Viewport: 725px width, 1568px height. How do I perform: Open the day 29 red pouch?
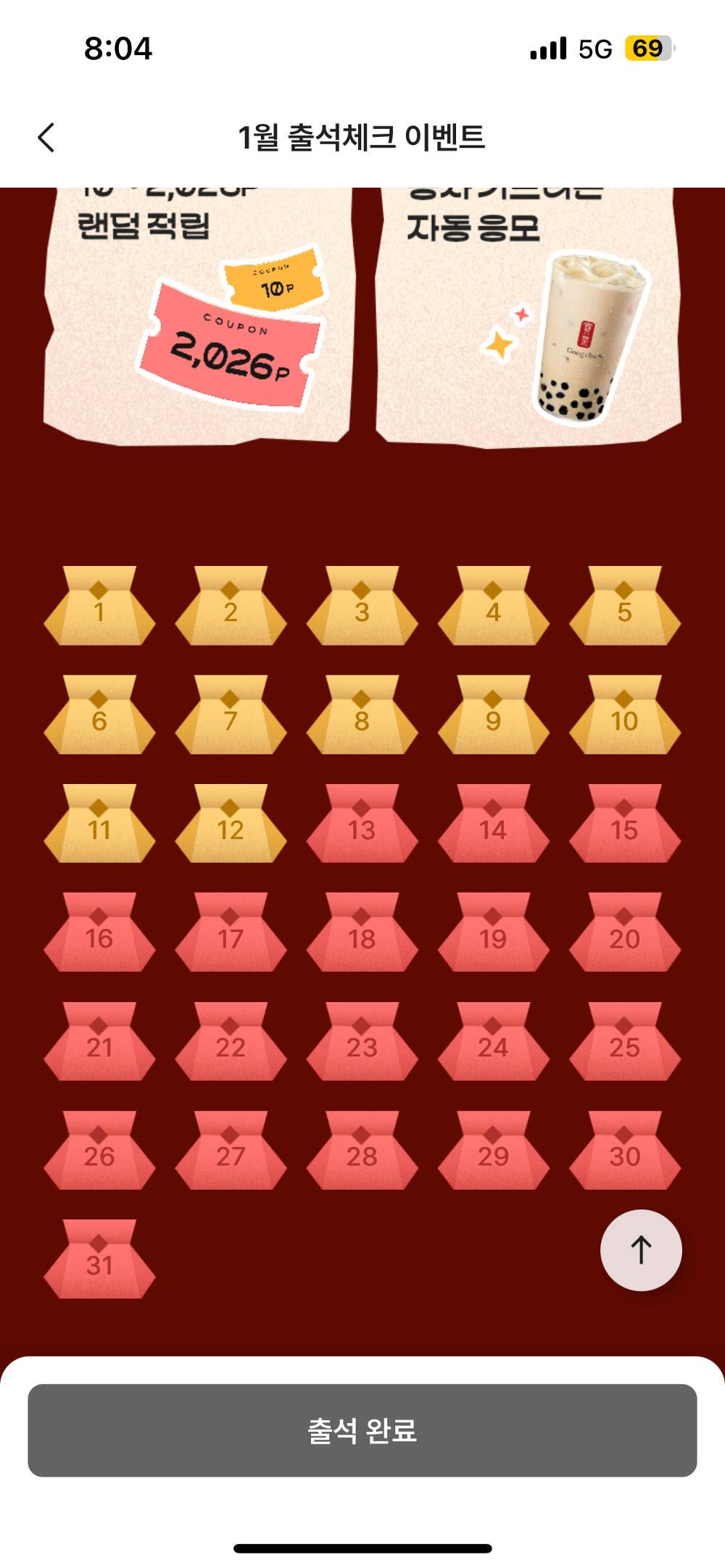493,1151
